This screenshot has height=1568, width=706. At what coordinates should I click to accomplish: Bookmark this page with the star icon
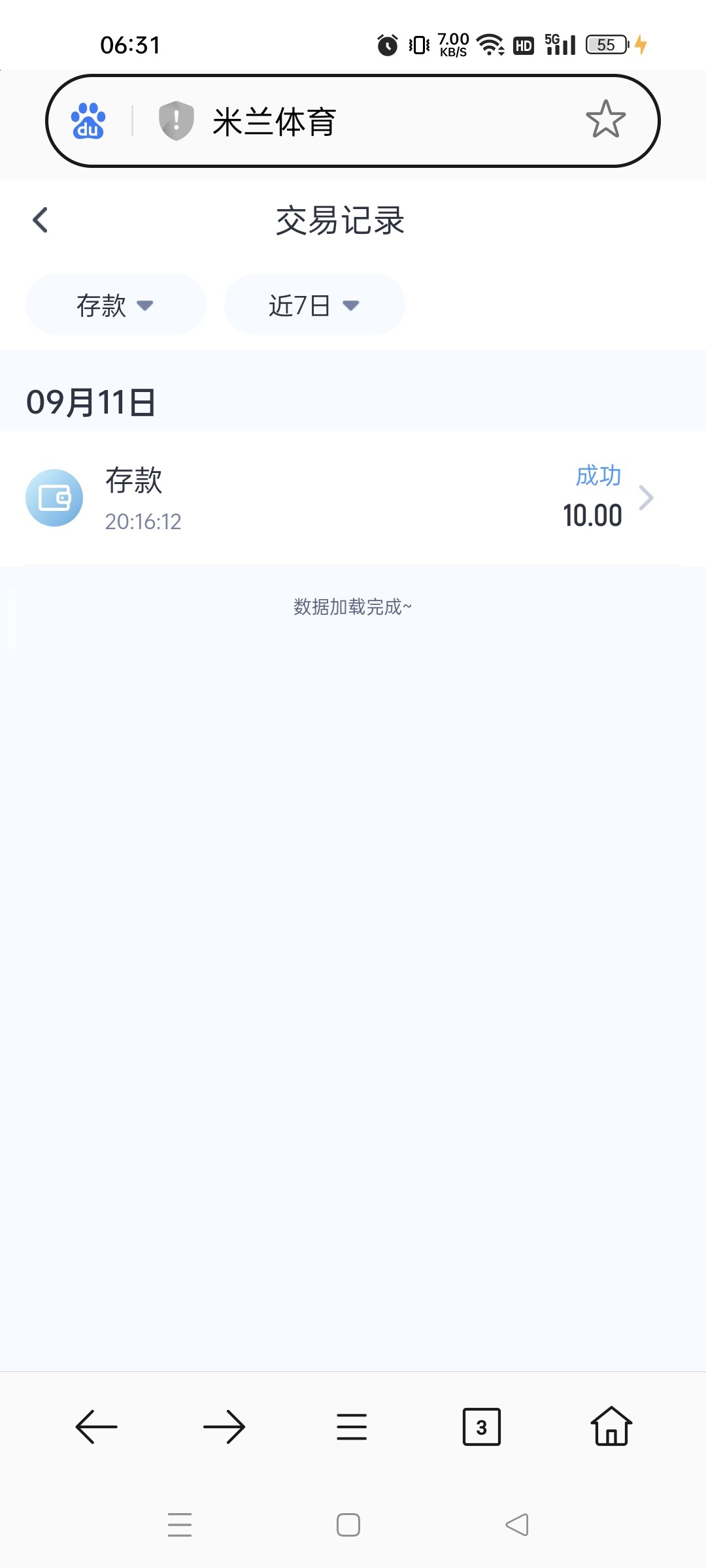605,120
